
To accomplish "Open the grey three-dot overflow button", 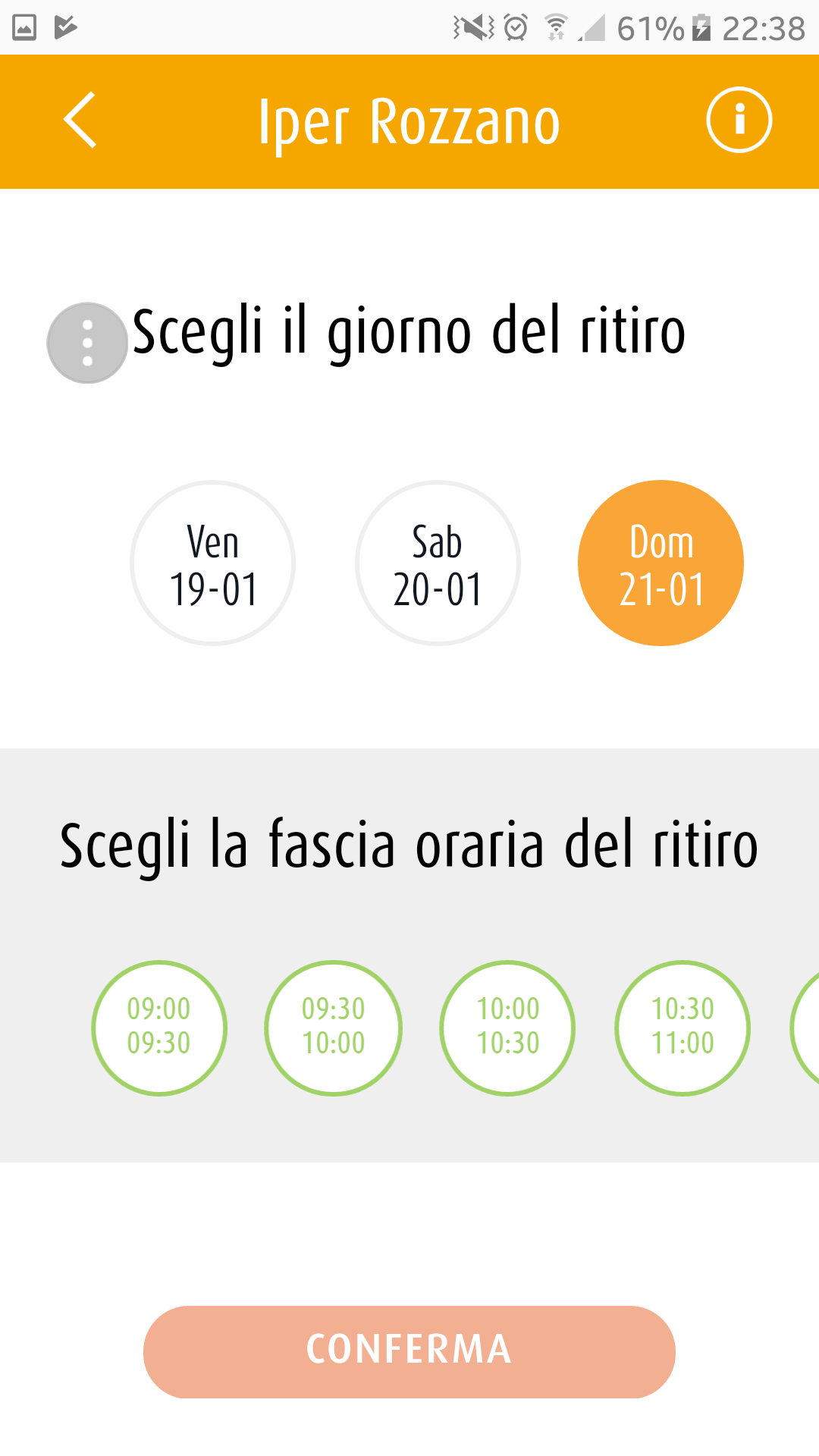I will point(87,343).
